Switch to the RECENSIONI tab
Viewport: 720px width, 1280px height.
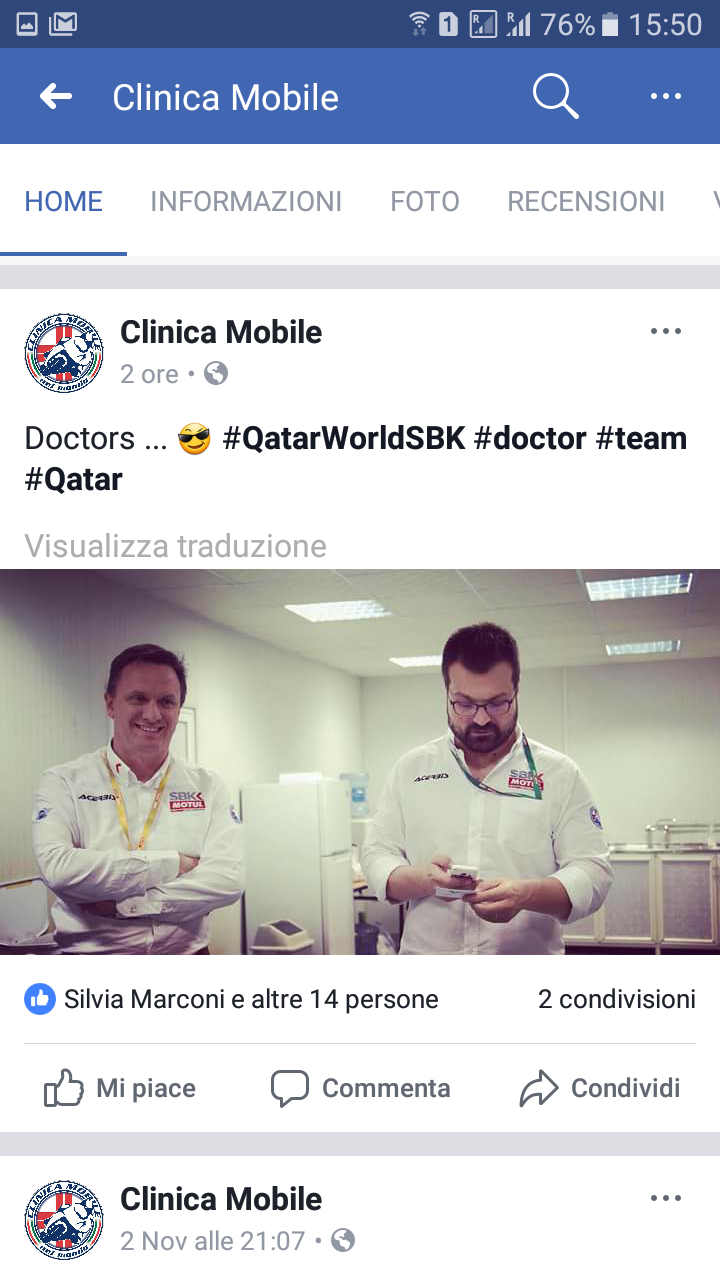click(586, 201)
